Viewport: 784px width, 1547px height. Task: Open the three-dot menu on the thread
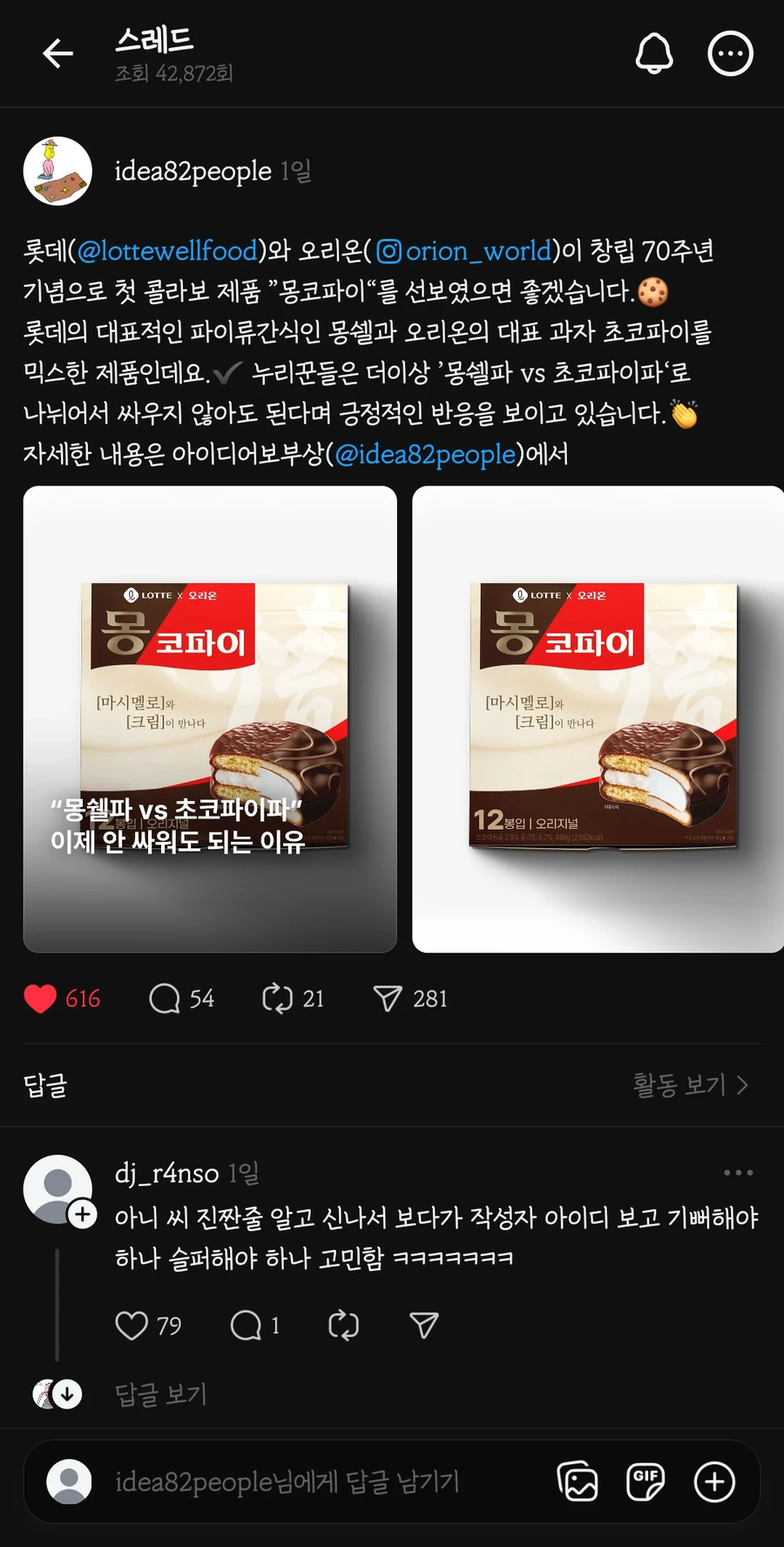pyautogui.click(x=730, y=52)
